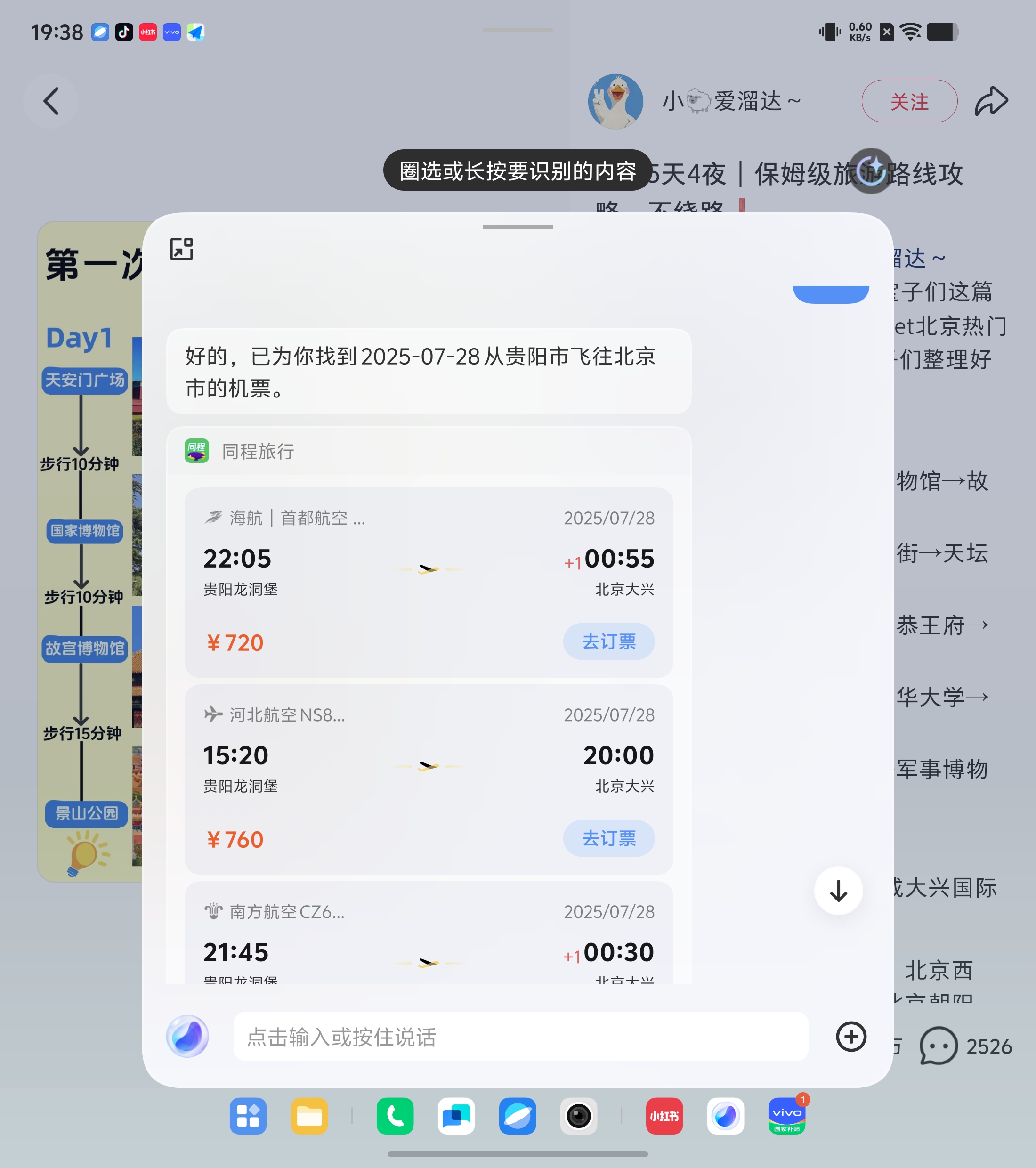Open the author's duck avatar profile
The height and width of the screenshot is (1168, 1036).
615,101
